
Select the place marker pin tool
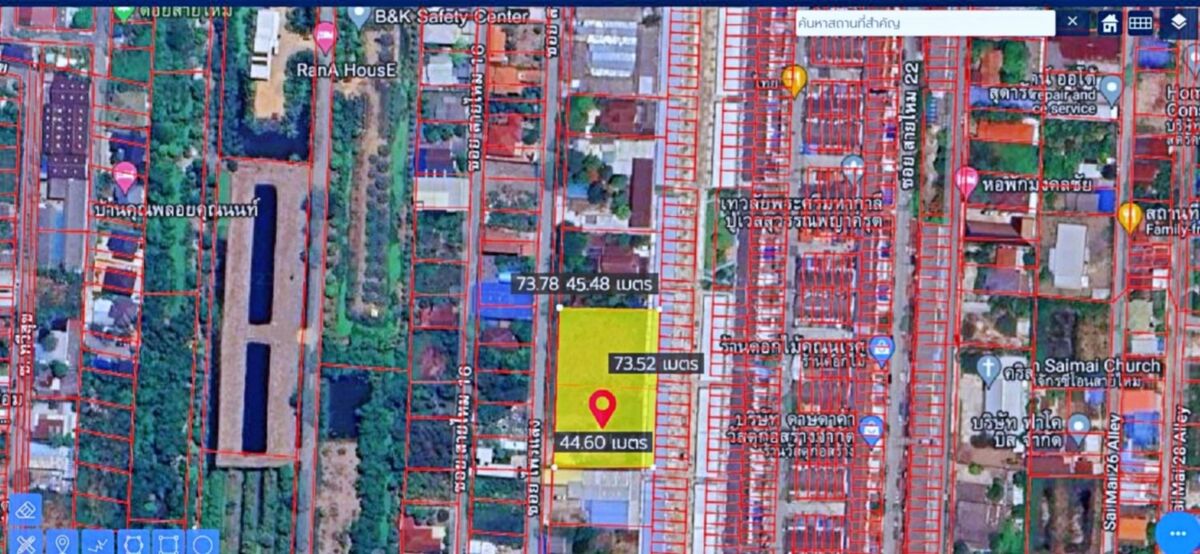click(62, 543)
